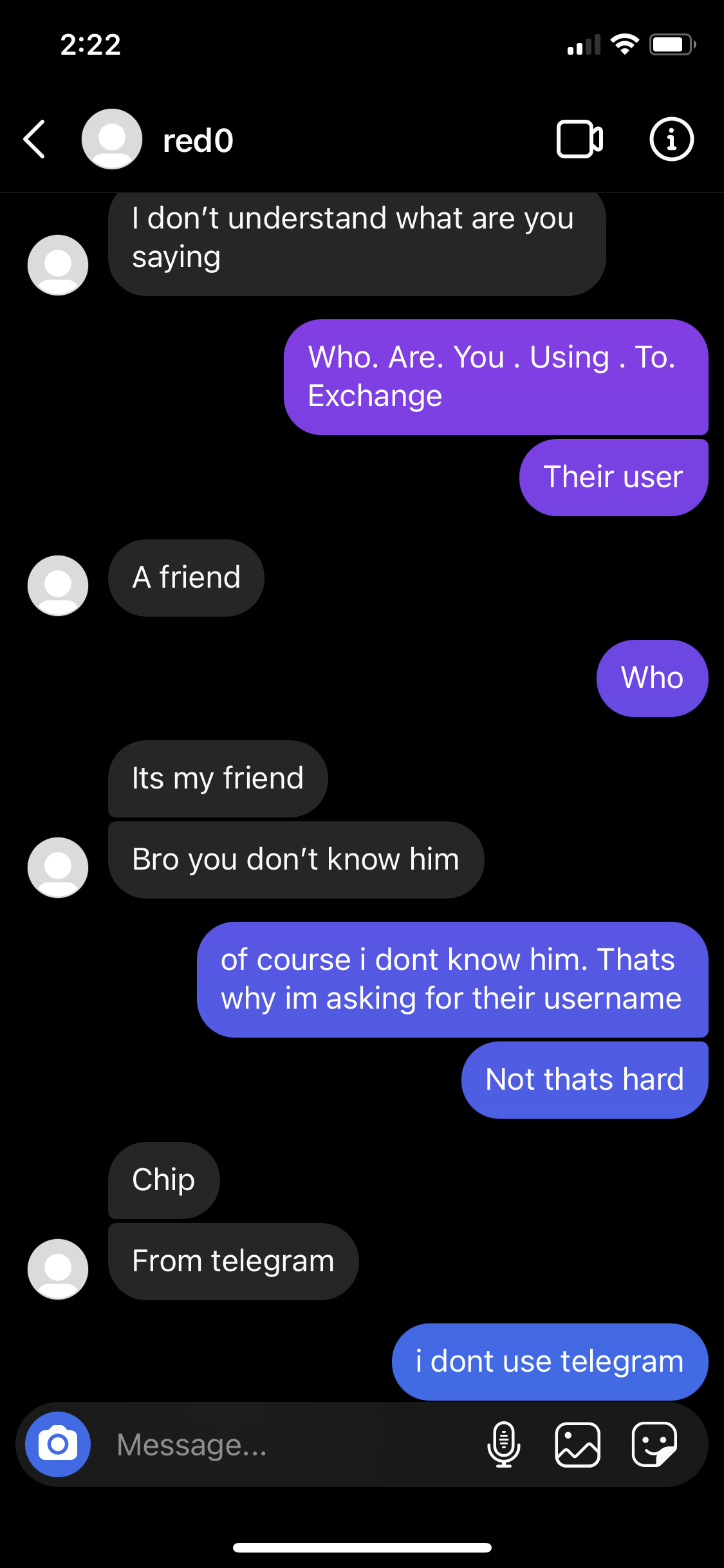Tap the Message text field
The image size is (724, 1568).
pyautogui.click(x=290, y=1444)
